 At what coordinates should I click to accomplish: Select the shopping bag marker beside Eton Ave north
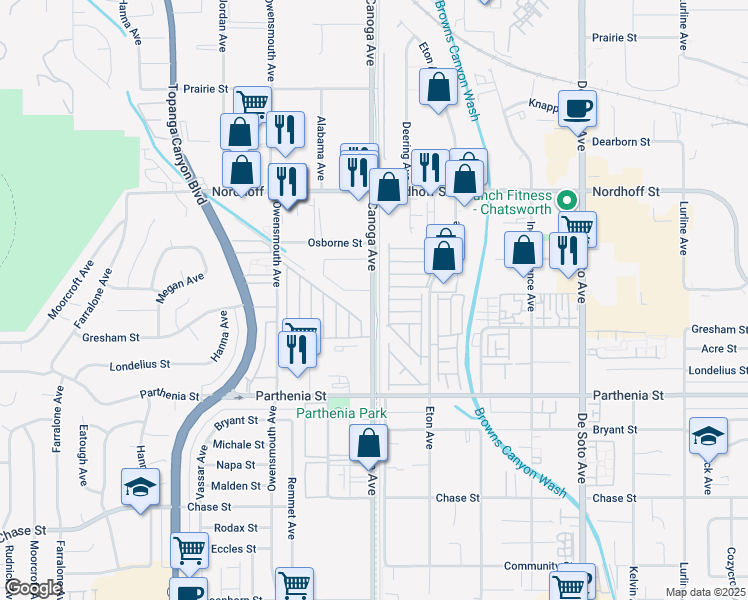point(438,88)
